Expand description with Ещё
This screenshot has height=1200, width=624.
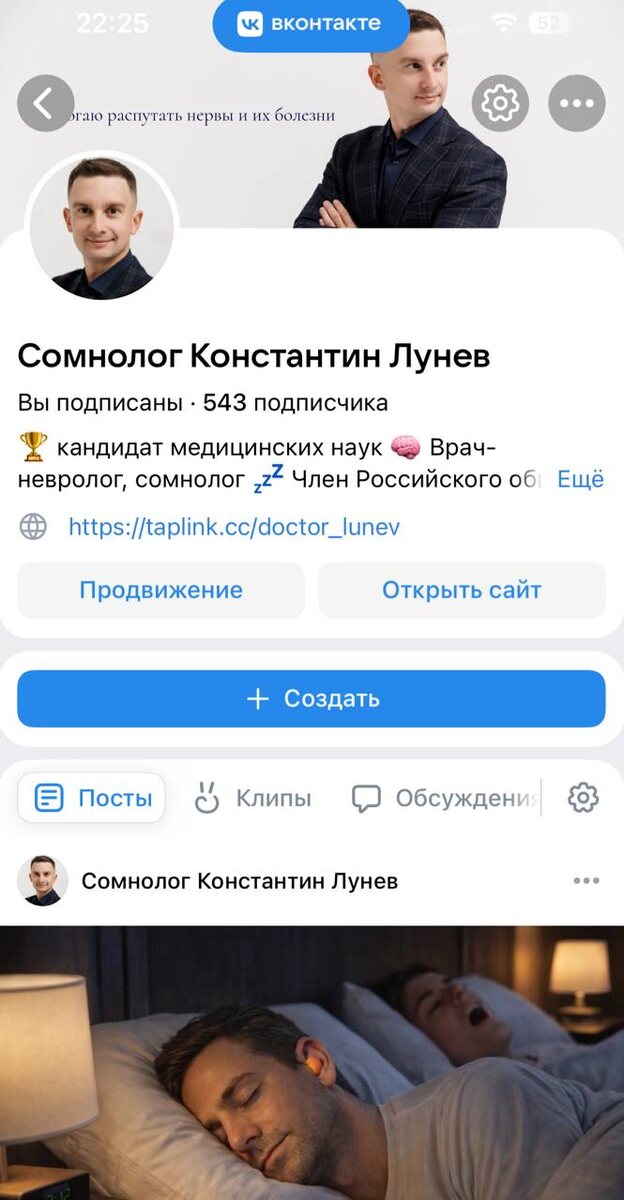click(x=580, y=479)
